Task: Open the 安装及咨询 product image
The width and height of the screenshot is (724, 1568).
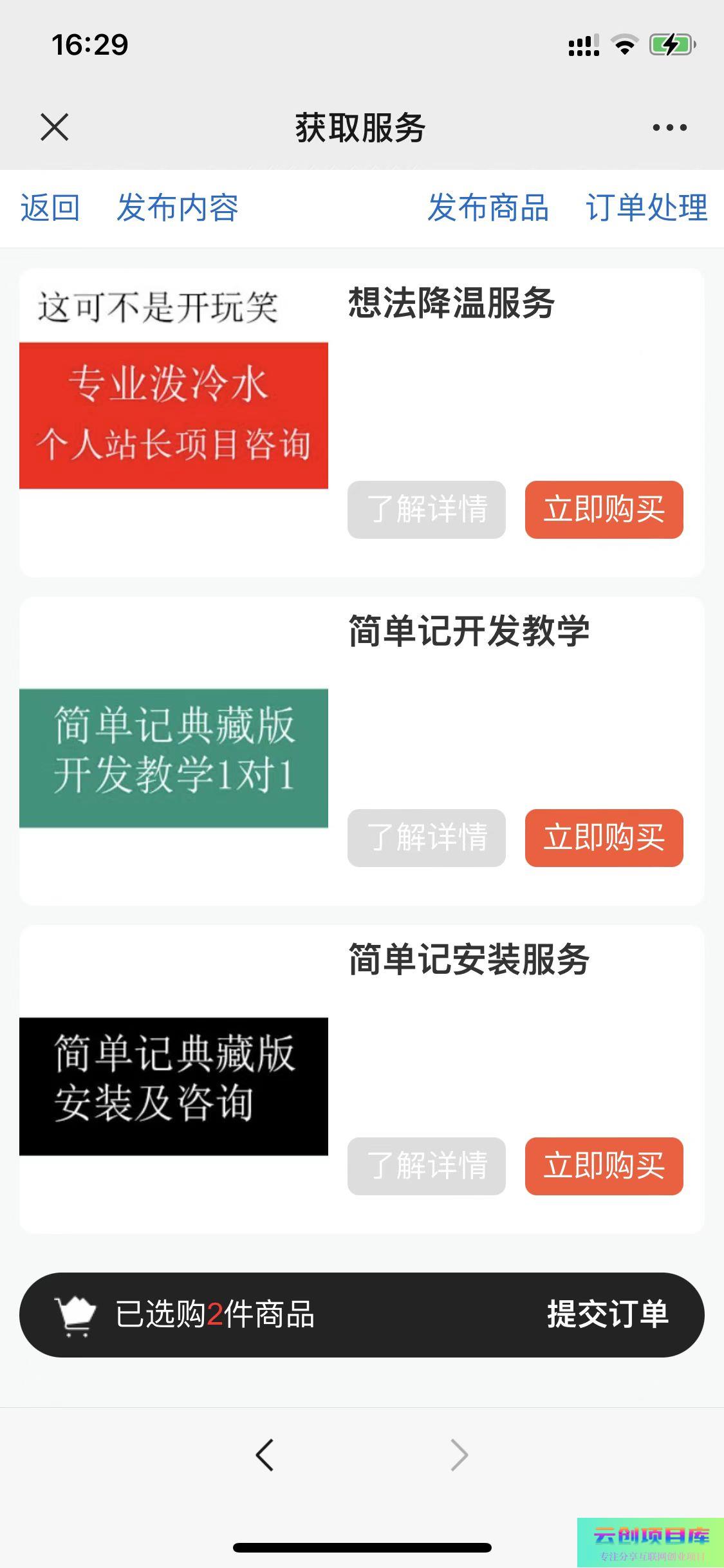Action: tap(174, 1086)
